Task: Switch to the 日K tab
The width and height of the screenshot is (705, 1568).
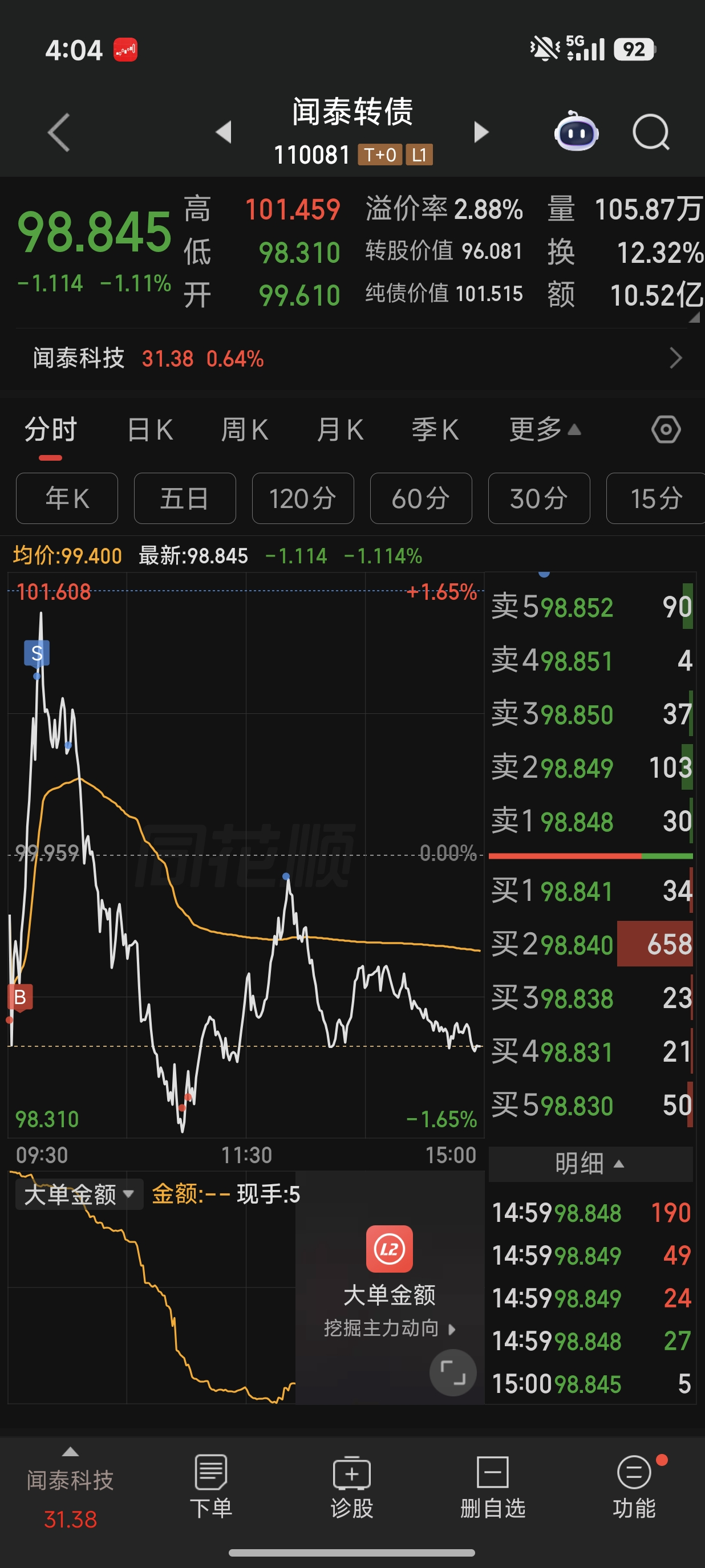Action: click(x=151, y=430)
